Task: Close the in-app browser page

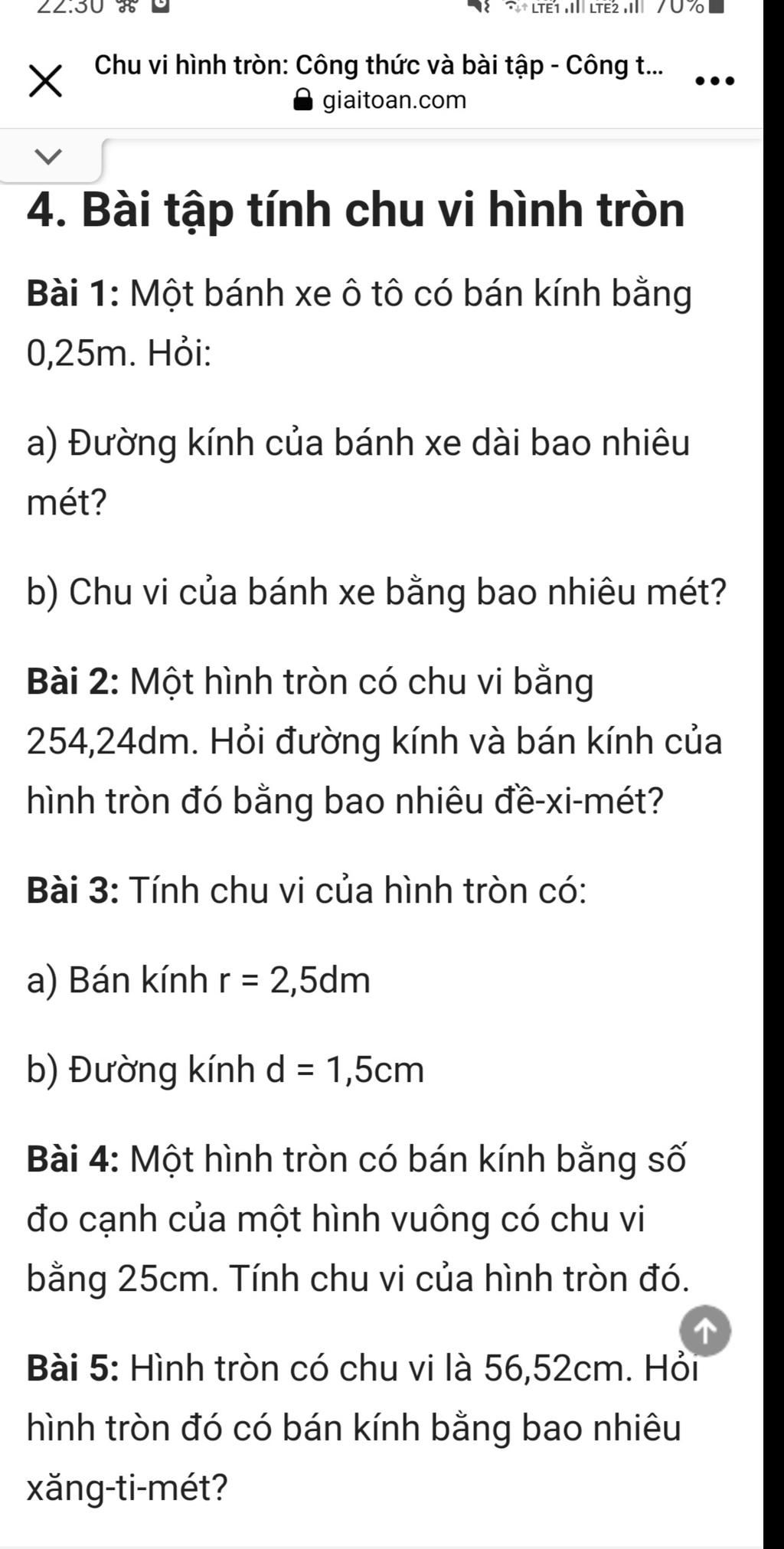Action: (x=45, y=81)
